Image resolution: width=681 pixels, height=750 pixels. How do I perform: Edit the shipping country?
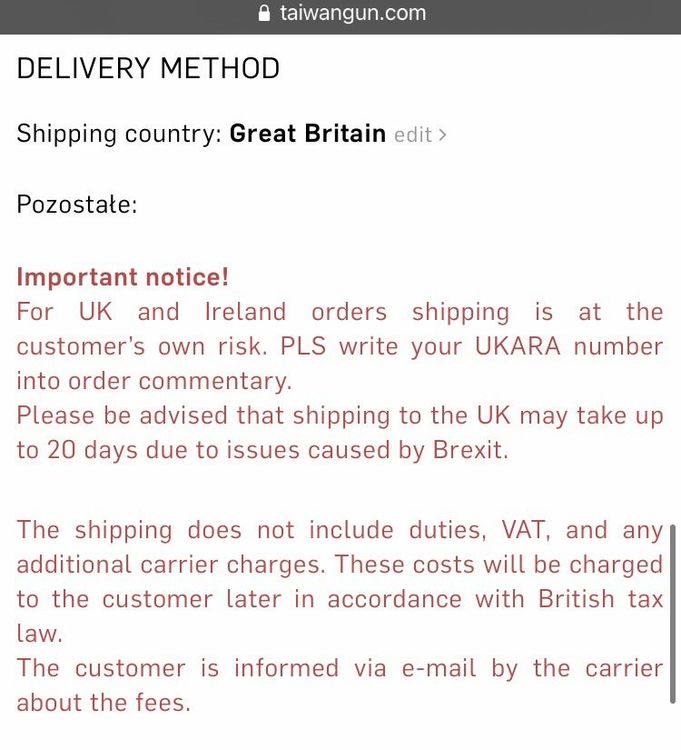pos(419,134)
